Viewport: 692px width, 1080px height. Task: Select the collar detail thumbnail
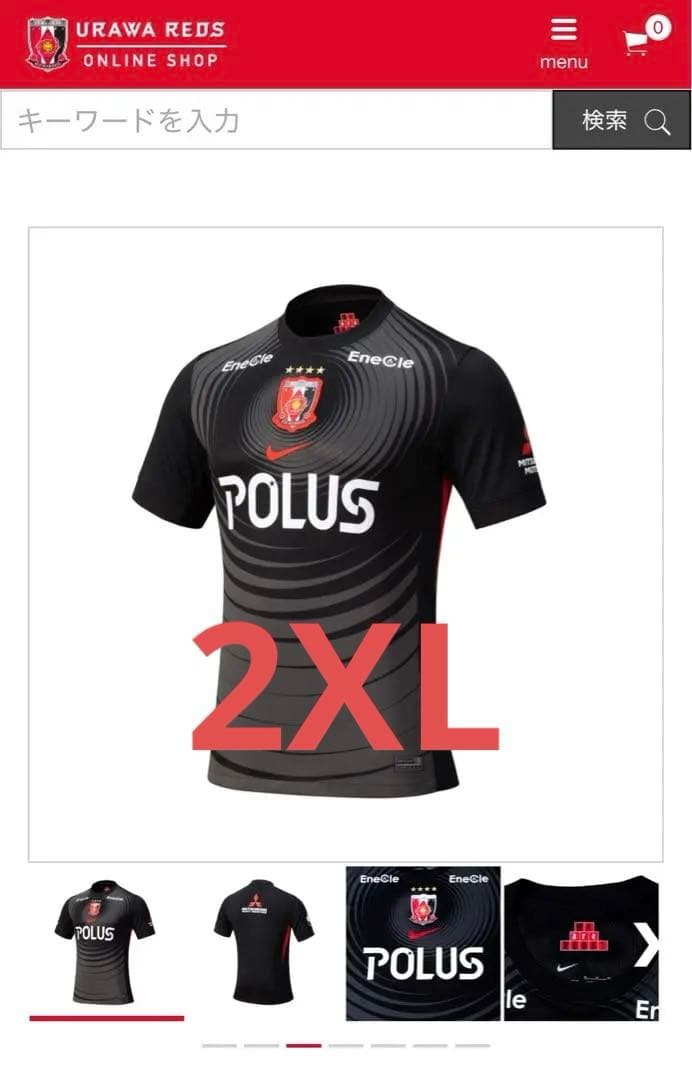click(x=581, y=943)
